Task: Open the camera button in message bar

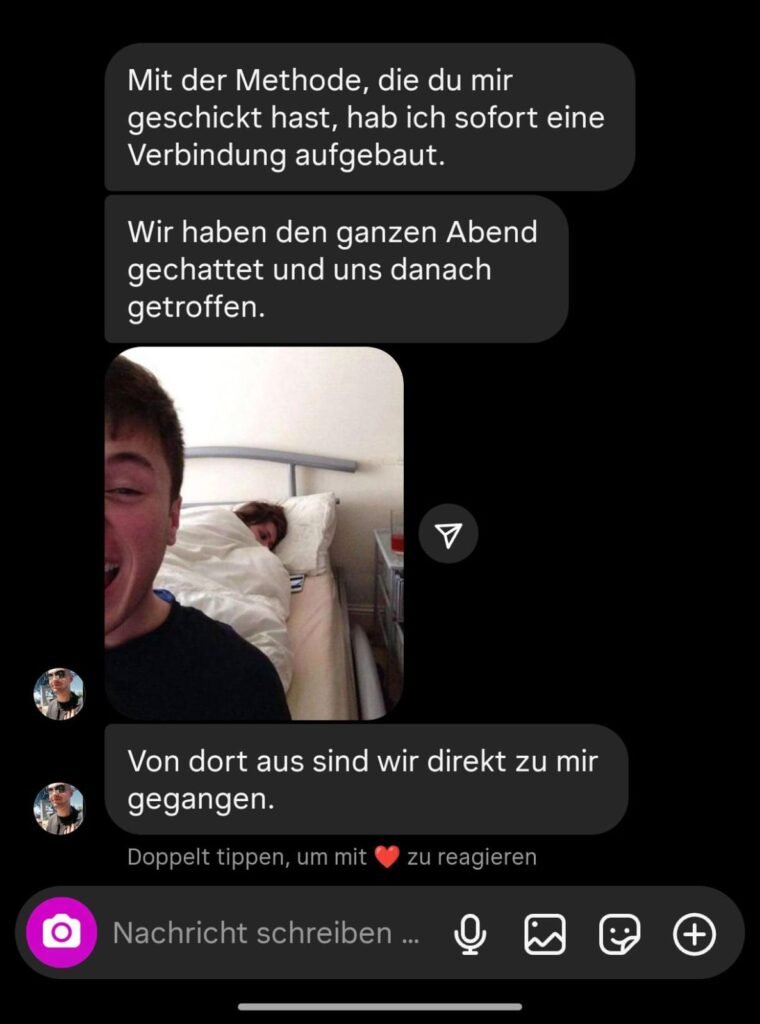Action: tap(61, 933)
